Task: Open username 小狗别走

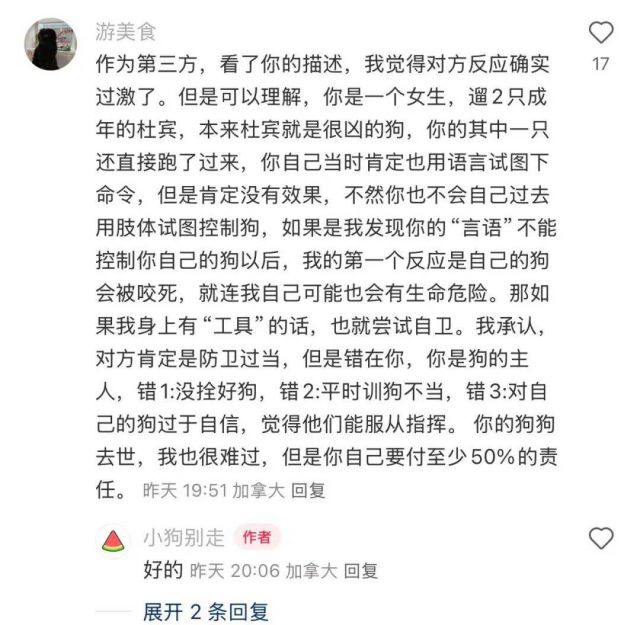Action: (x=185, y=537)
